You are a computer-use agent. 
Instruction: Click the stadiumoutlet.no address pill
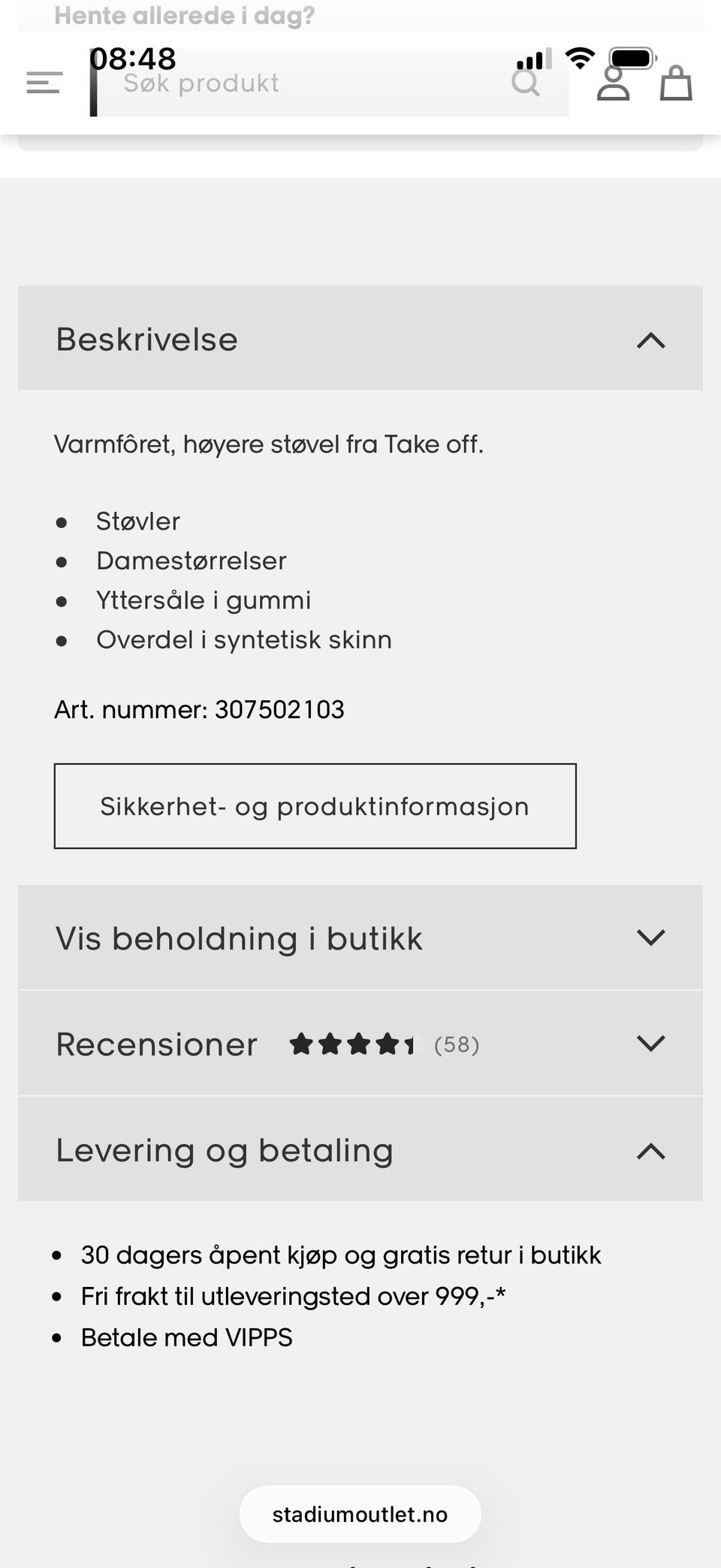pos(360,1514)
